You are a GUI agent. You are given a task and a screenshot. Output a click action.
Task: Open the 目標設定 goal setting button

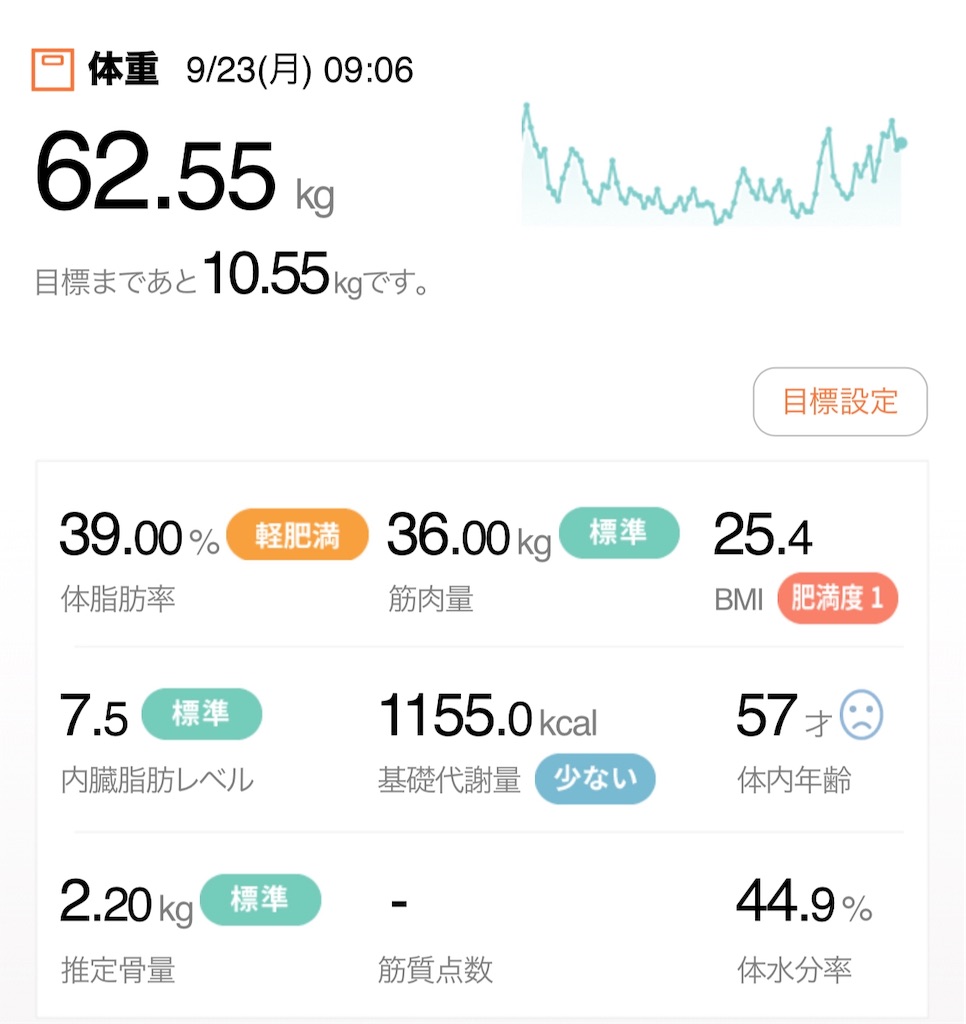[840, 401]
